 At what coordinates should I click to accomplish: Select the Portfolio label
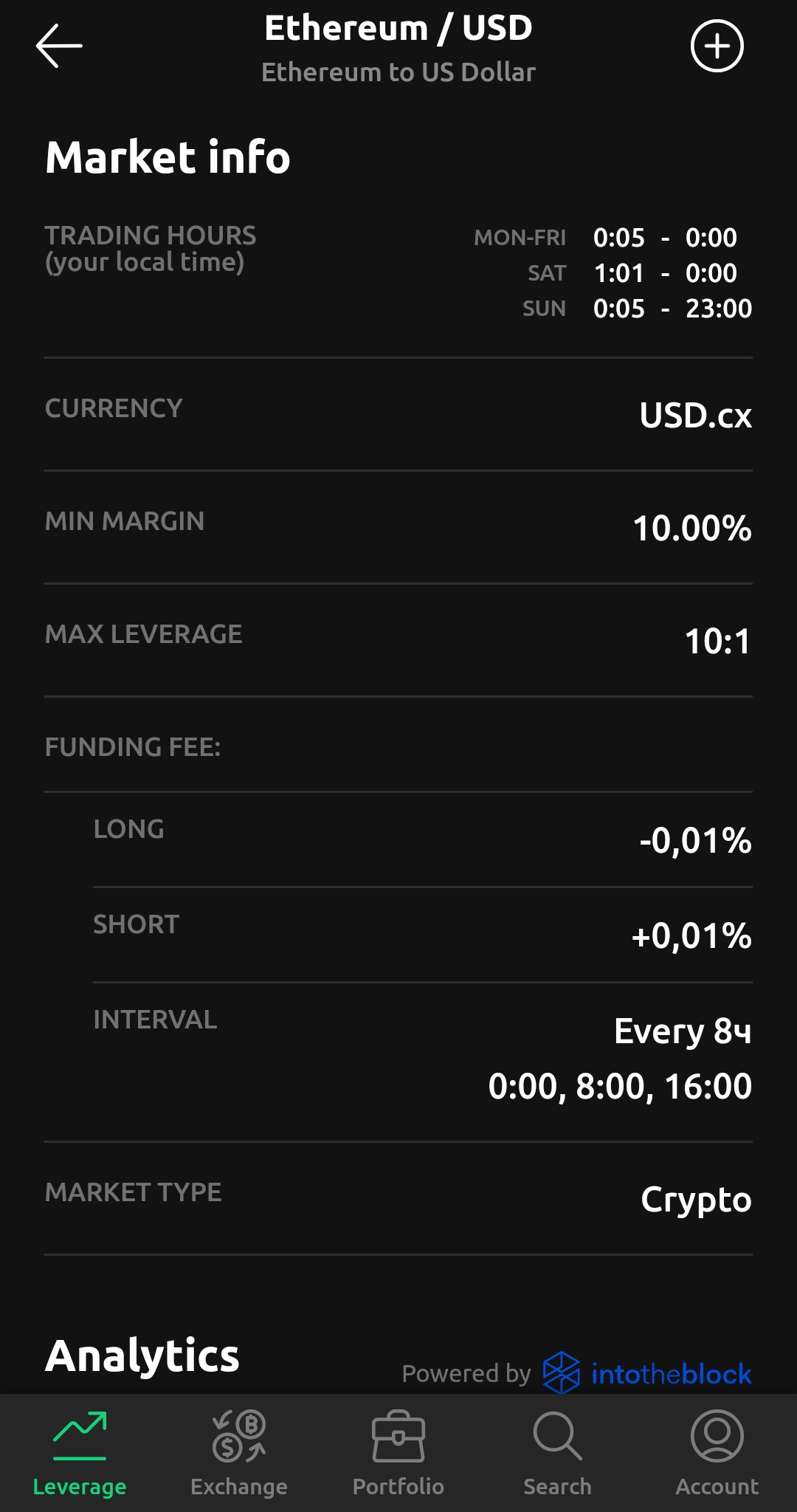pos(398,1486)
